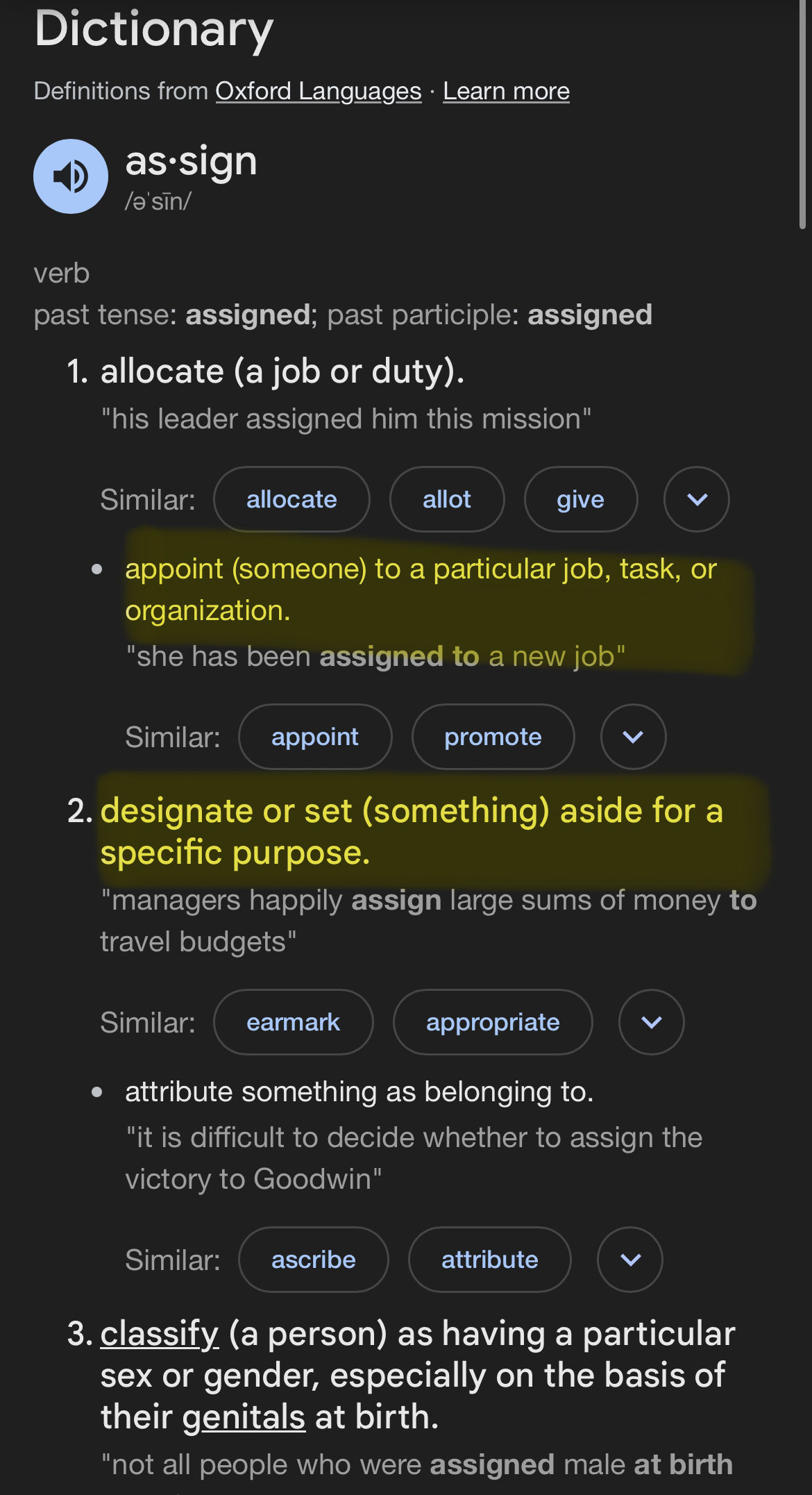Expand more synonyms after promote
The image size is (812, 1495).
click(x=634, y=737)
